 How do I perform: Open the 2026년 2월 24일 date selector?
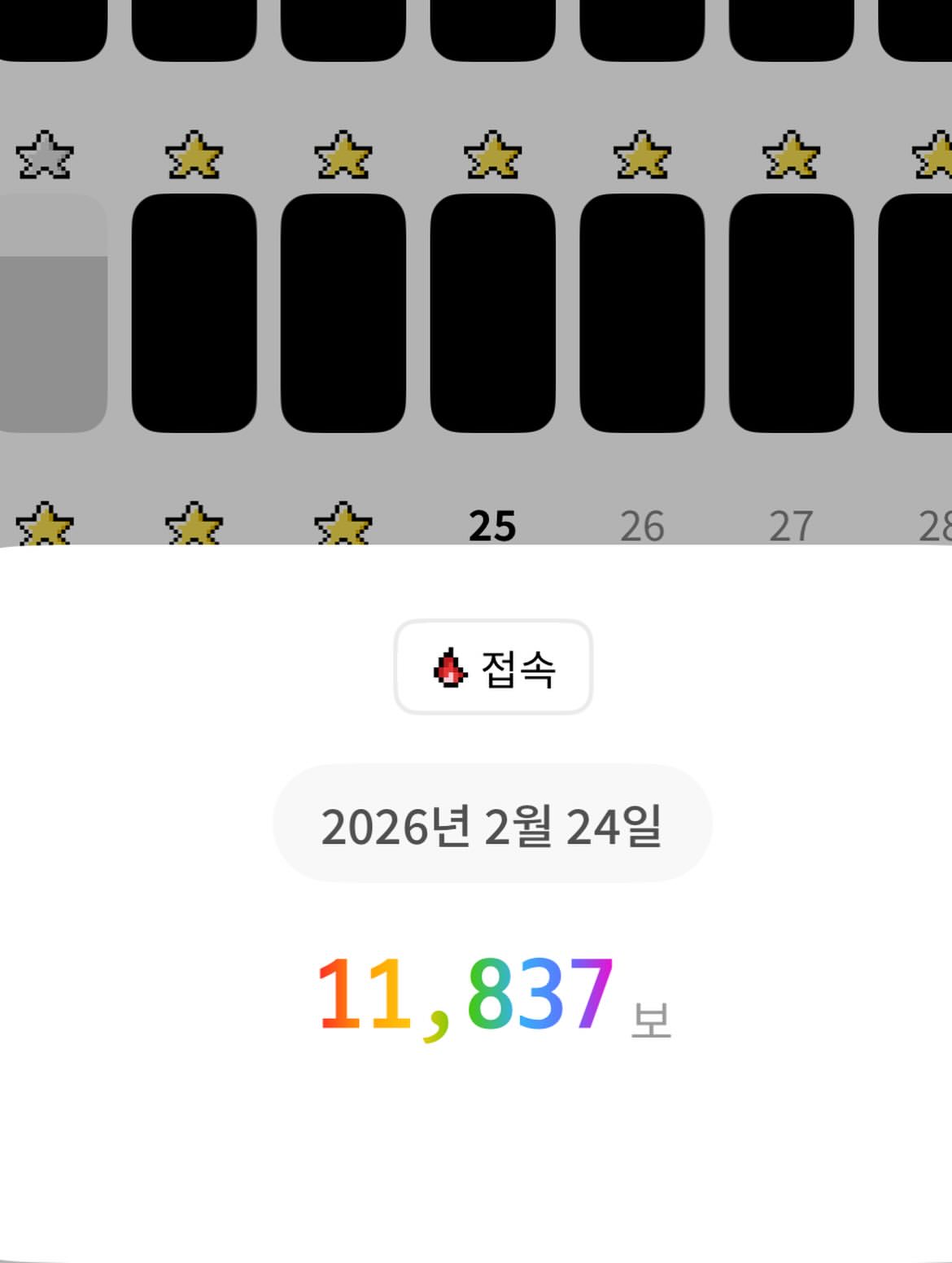coord(492,824)
